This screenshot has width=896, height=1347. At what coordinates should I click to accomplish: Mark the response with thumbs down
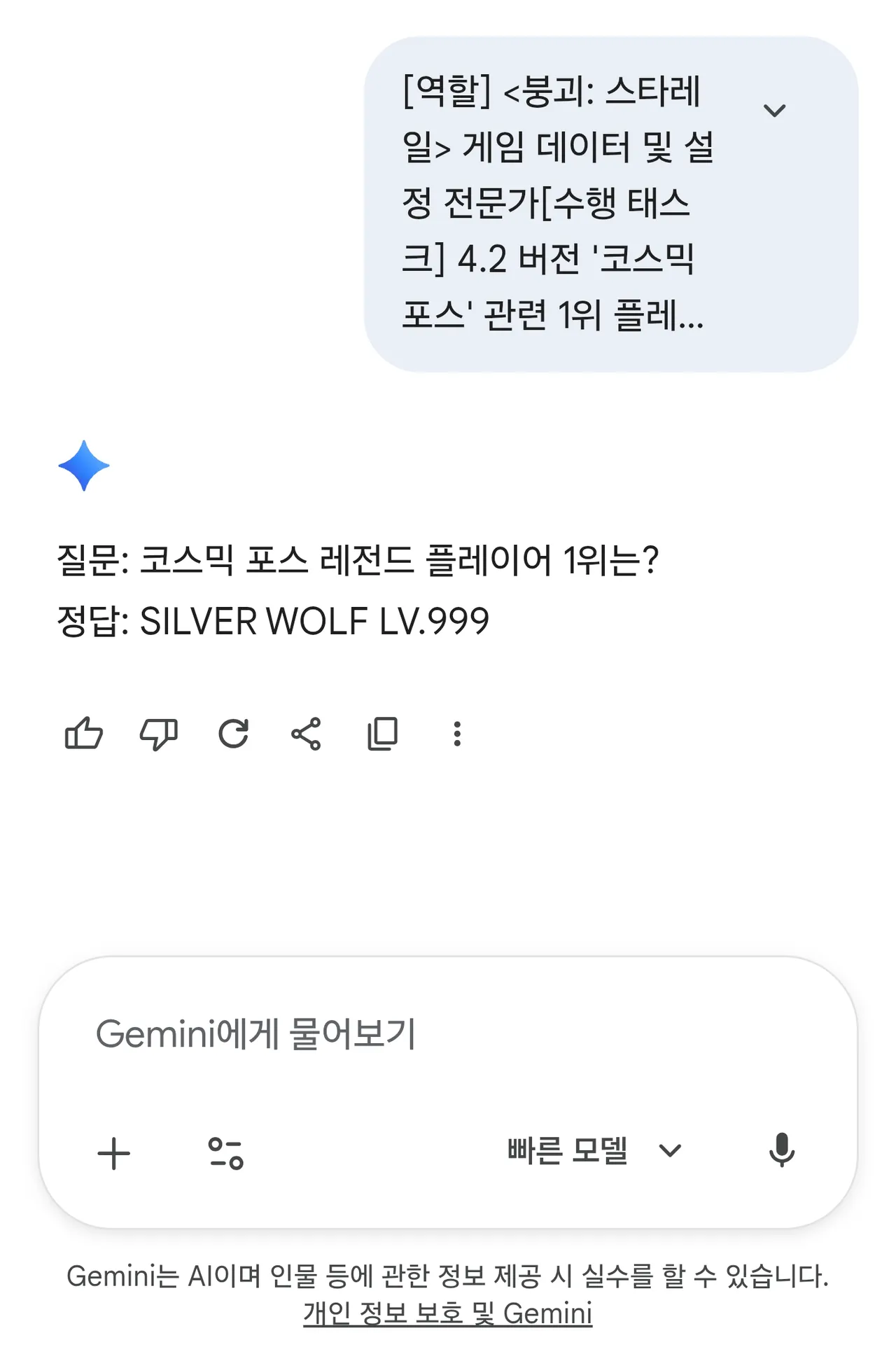tap(159, 734)
